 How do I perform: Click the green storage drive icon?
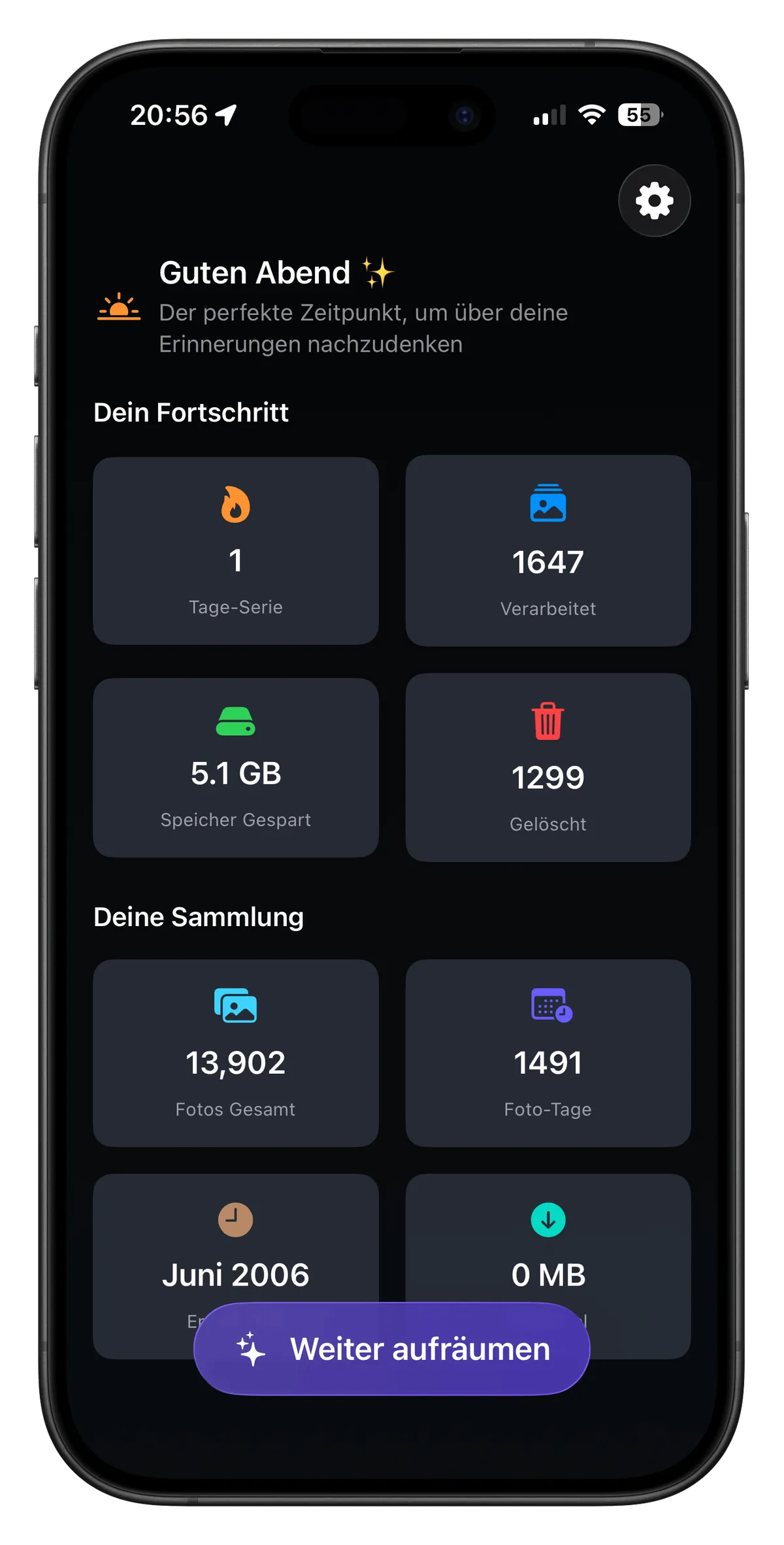click(235, 720)
